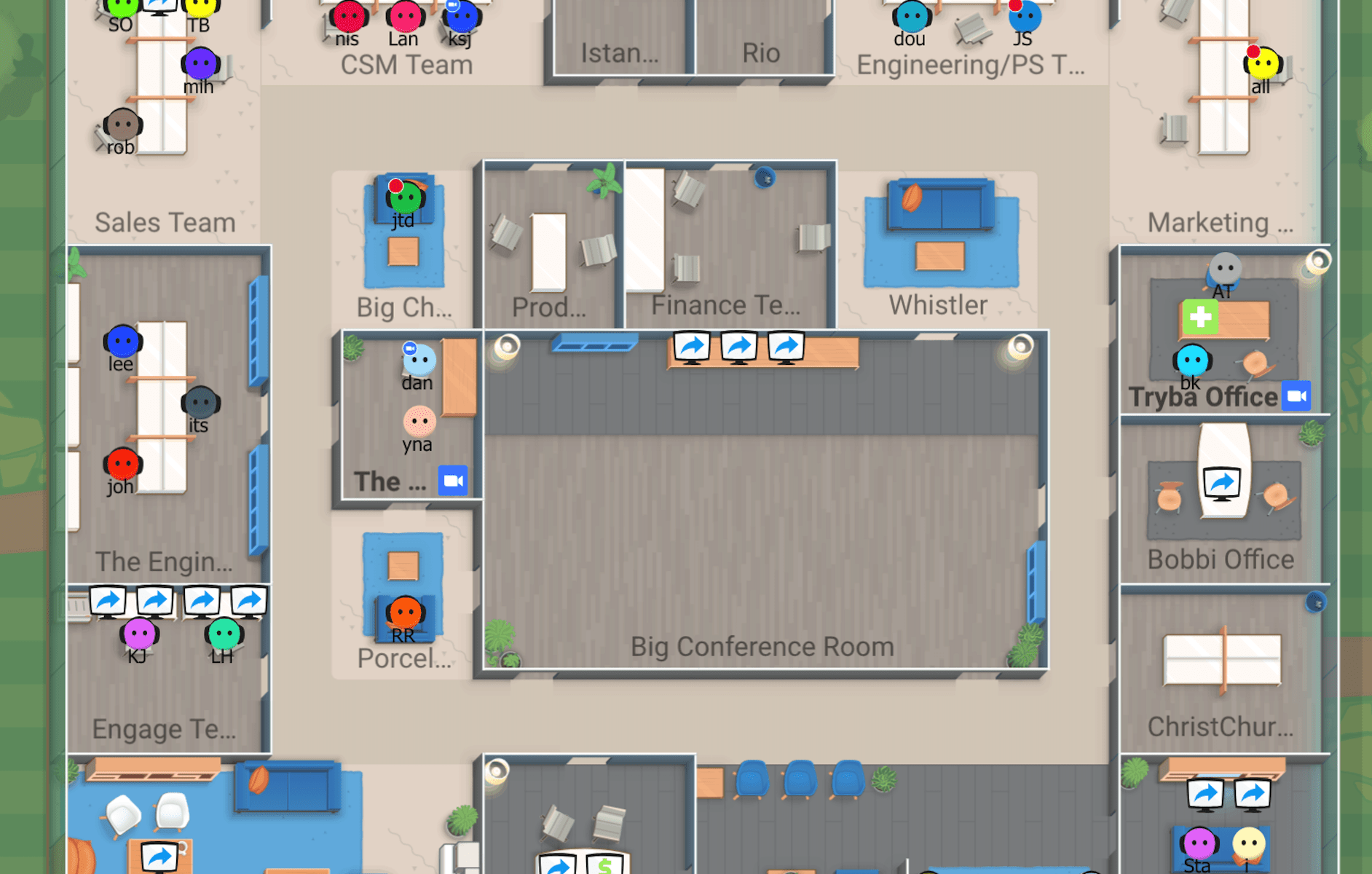The width and height of the screenshot is (1372, 874).
Task: Select the all avatar in Marketing
Action: click(1262, 65)
